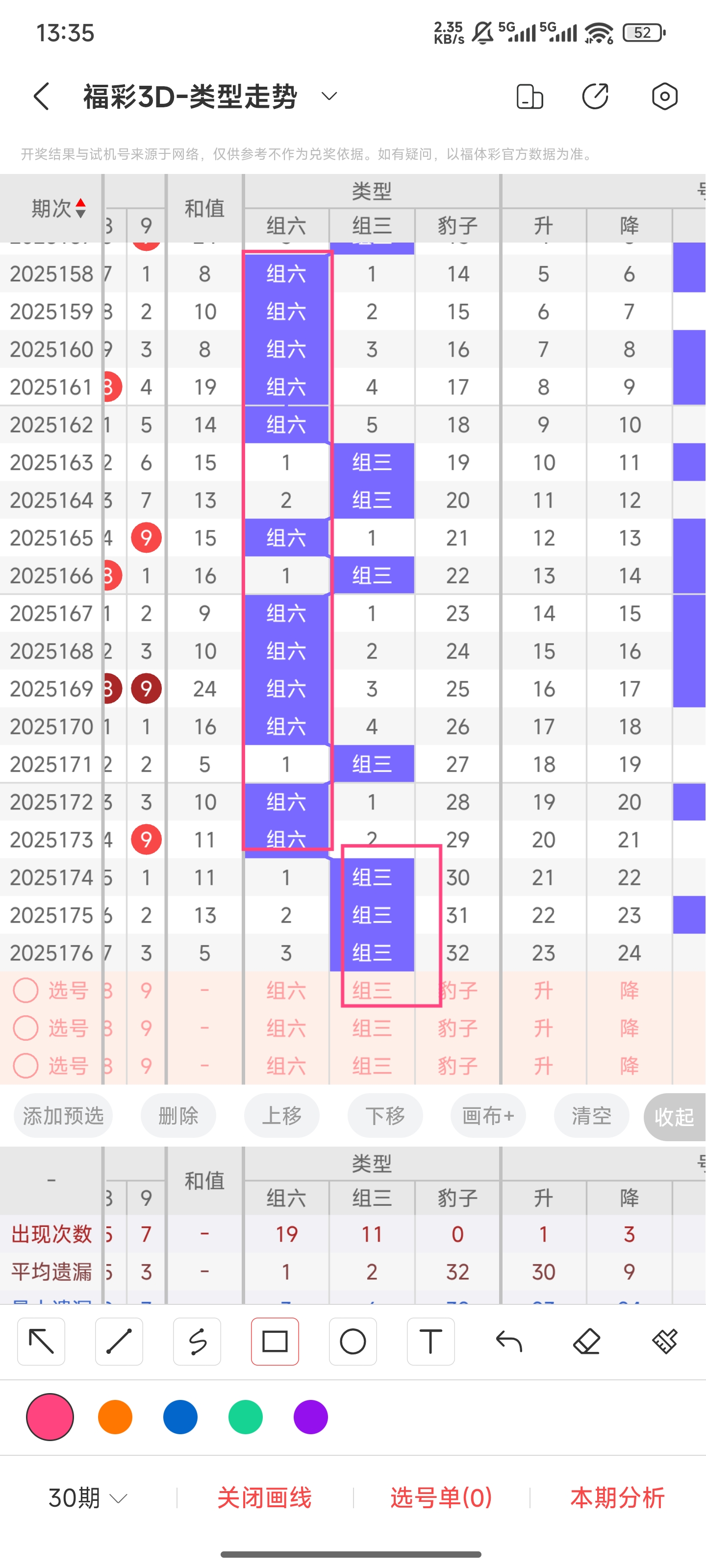Tap 添加预选 button

pos(63,1116)
